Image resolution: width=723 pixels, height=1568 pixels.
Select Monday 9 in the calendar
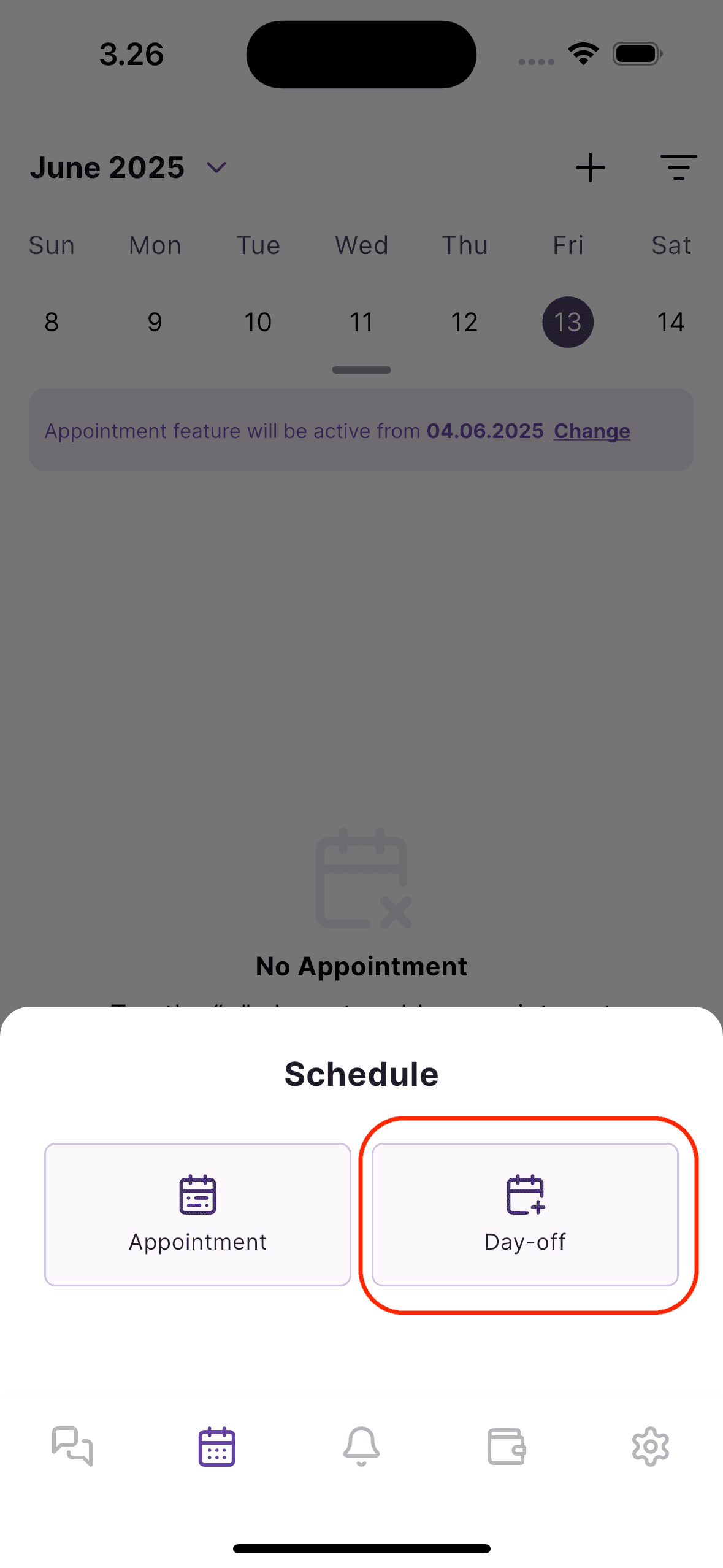(x=155, y=322)
